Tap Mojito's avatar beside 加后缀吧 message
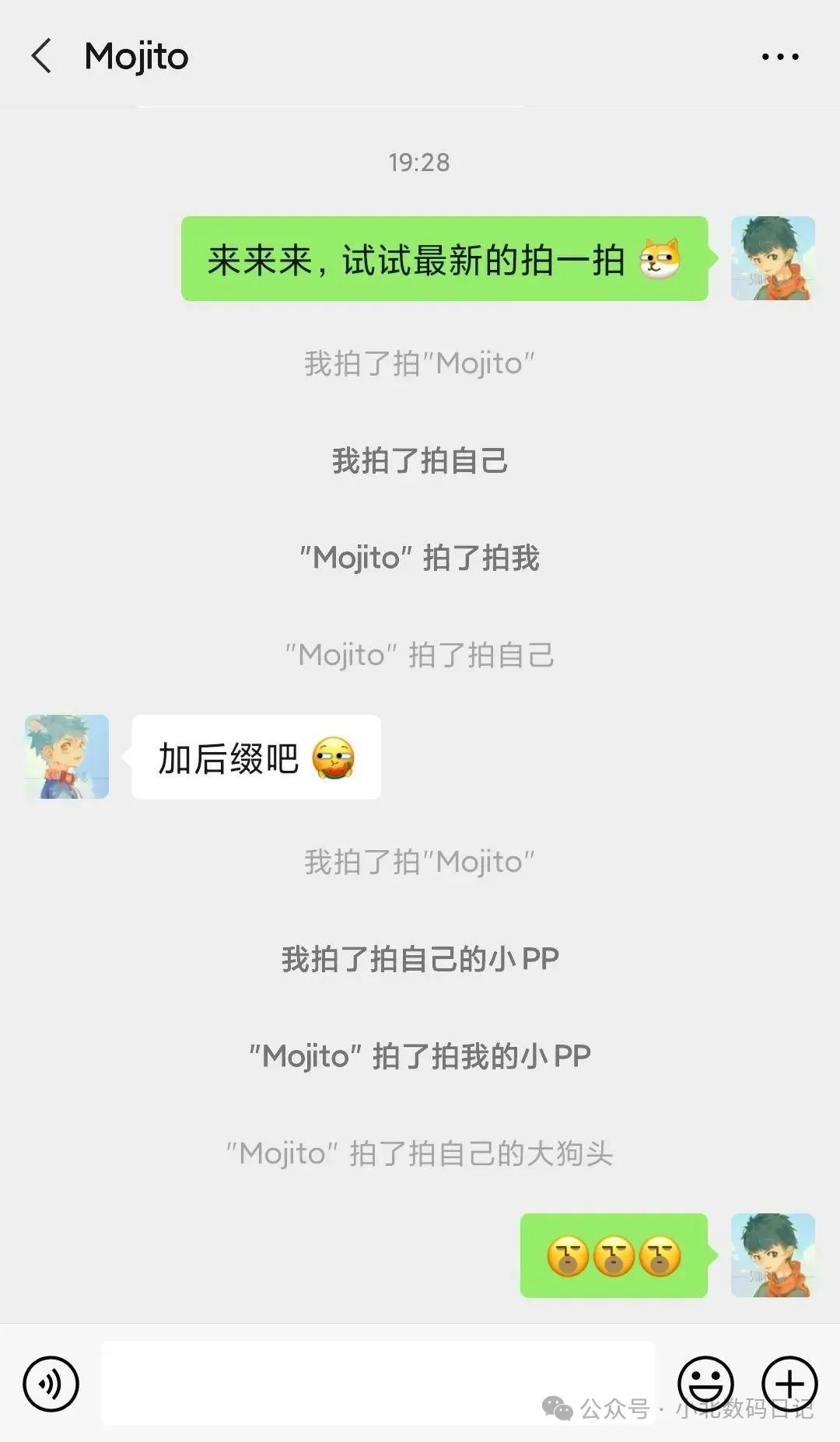The width and height of the screenshot is (840, 1442). (x=67, y=757)
